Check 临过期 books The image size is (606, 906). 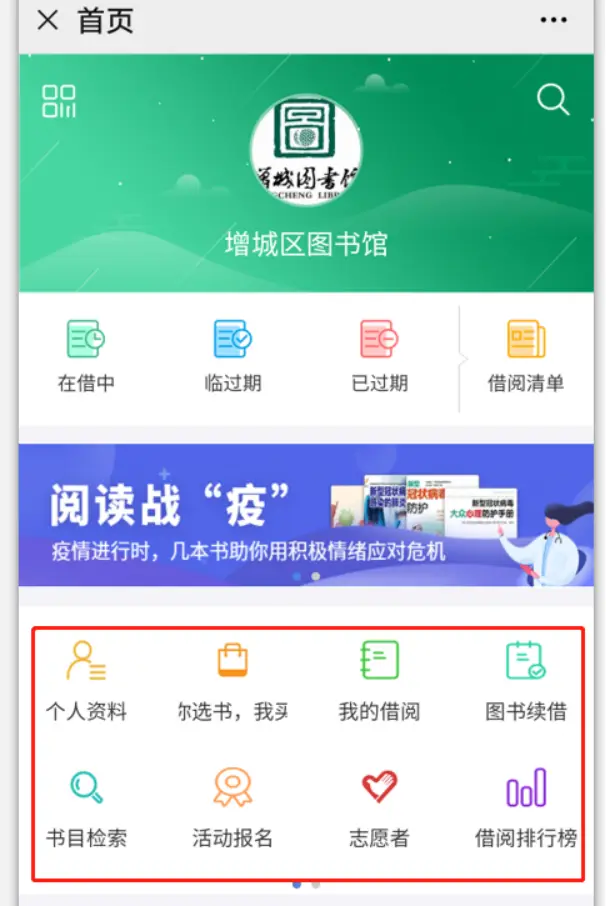pyautogui.click(x=233, y=356)
